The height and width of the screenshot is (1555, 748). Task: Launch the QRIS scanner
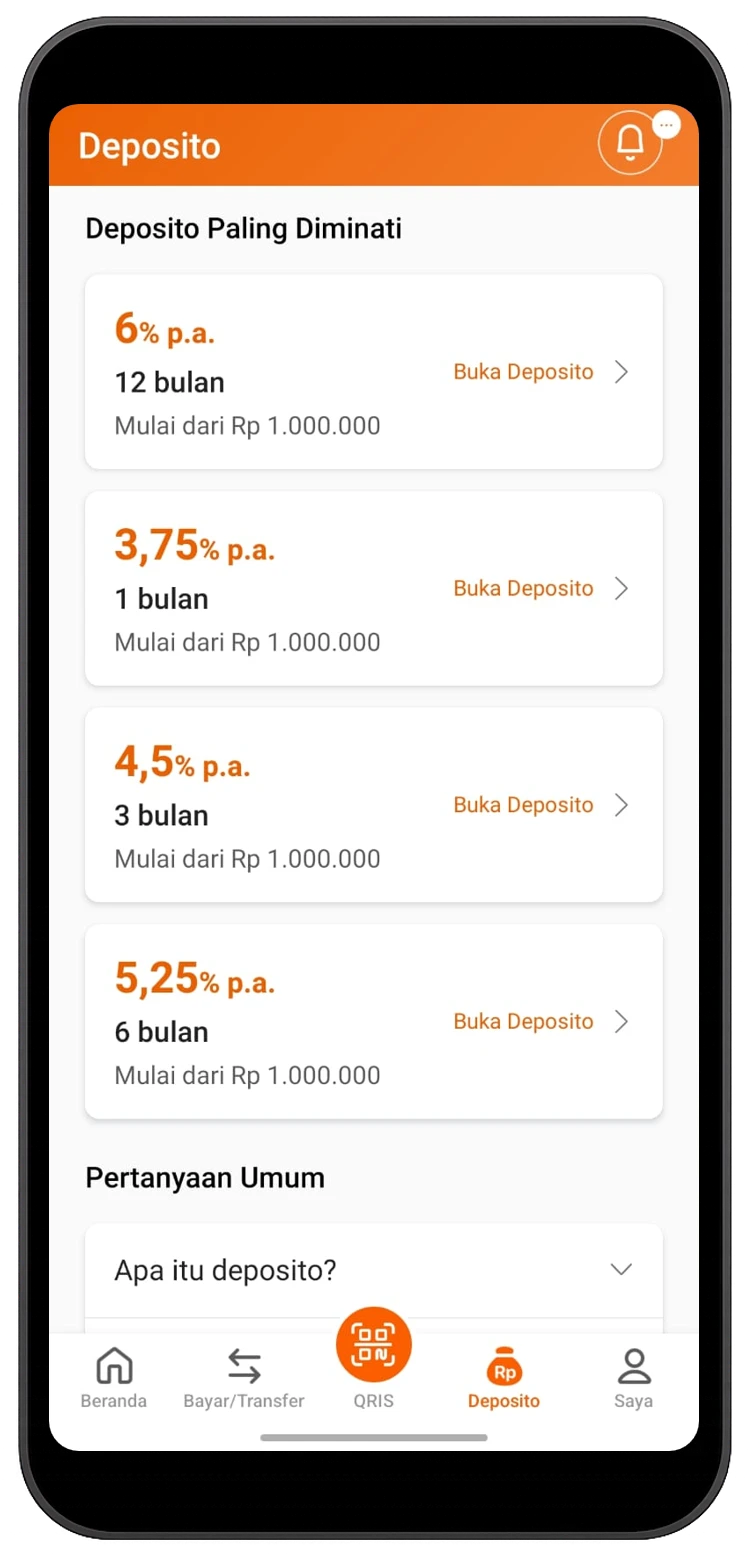pos(374,1347)
